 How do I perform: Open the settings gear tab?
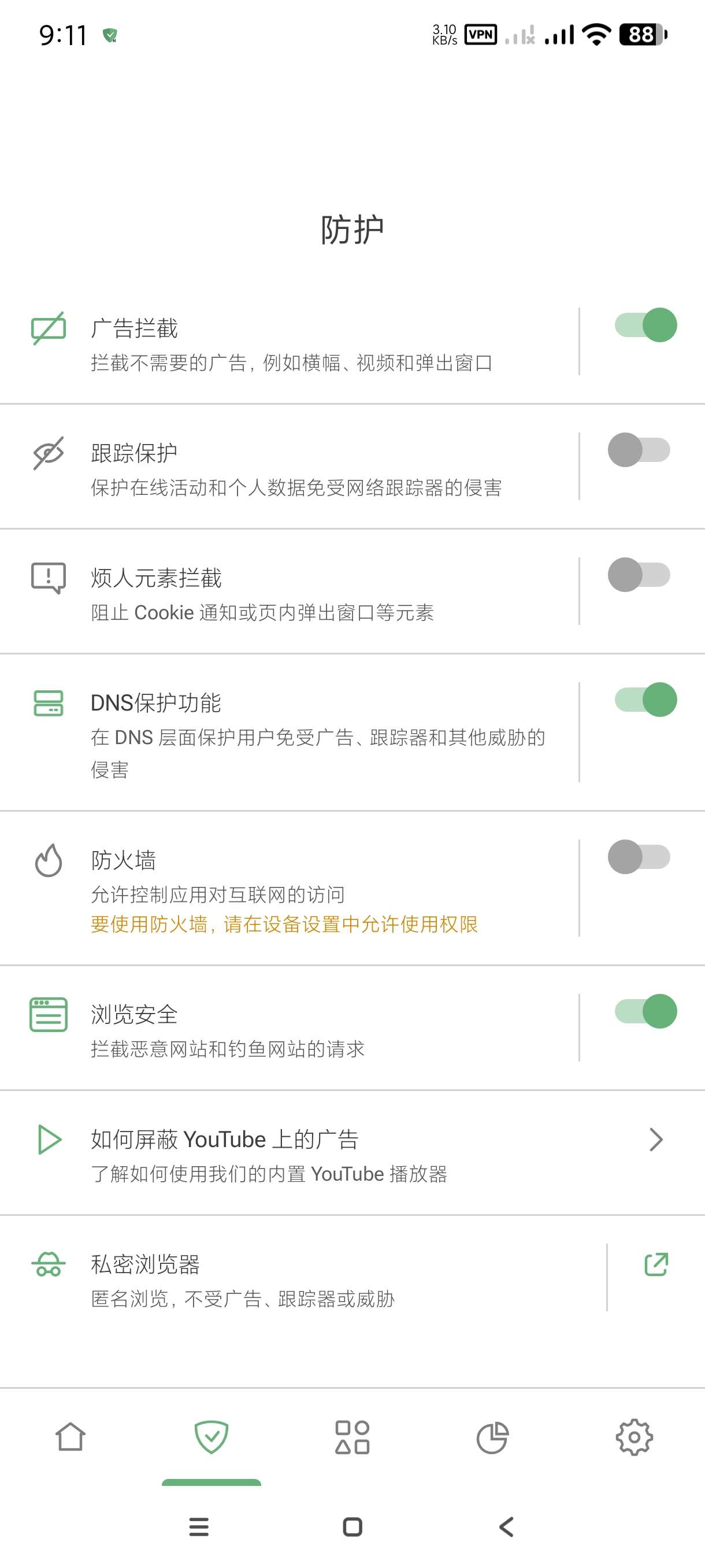click(634, 1438)
